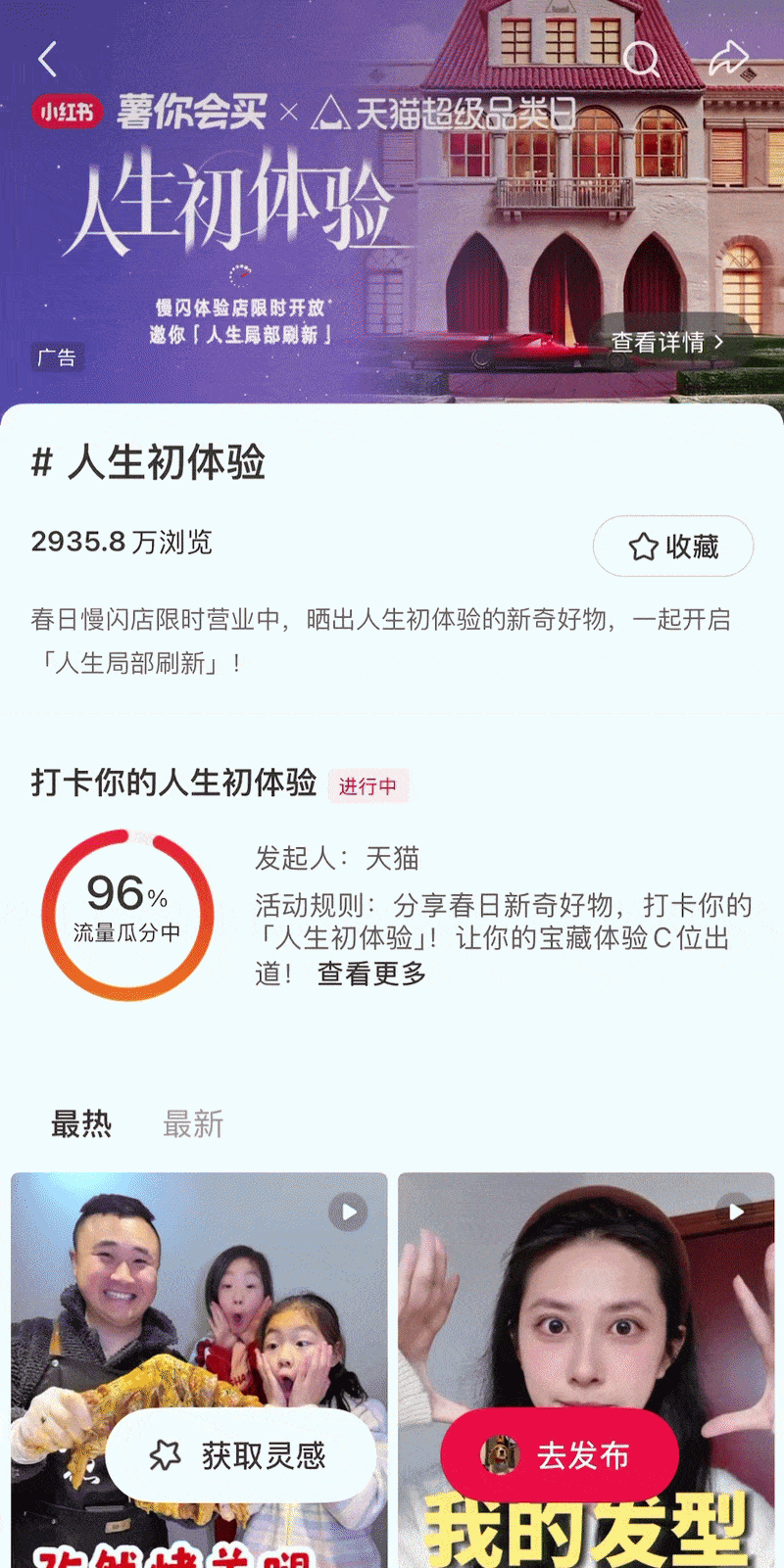784x1568 pixels.
Task: Switch to the 最新 tab
Action: tap(193, 1123)
